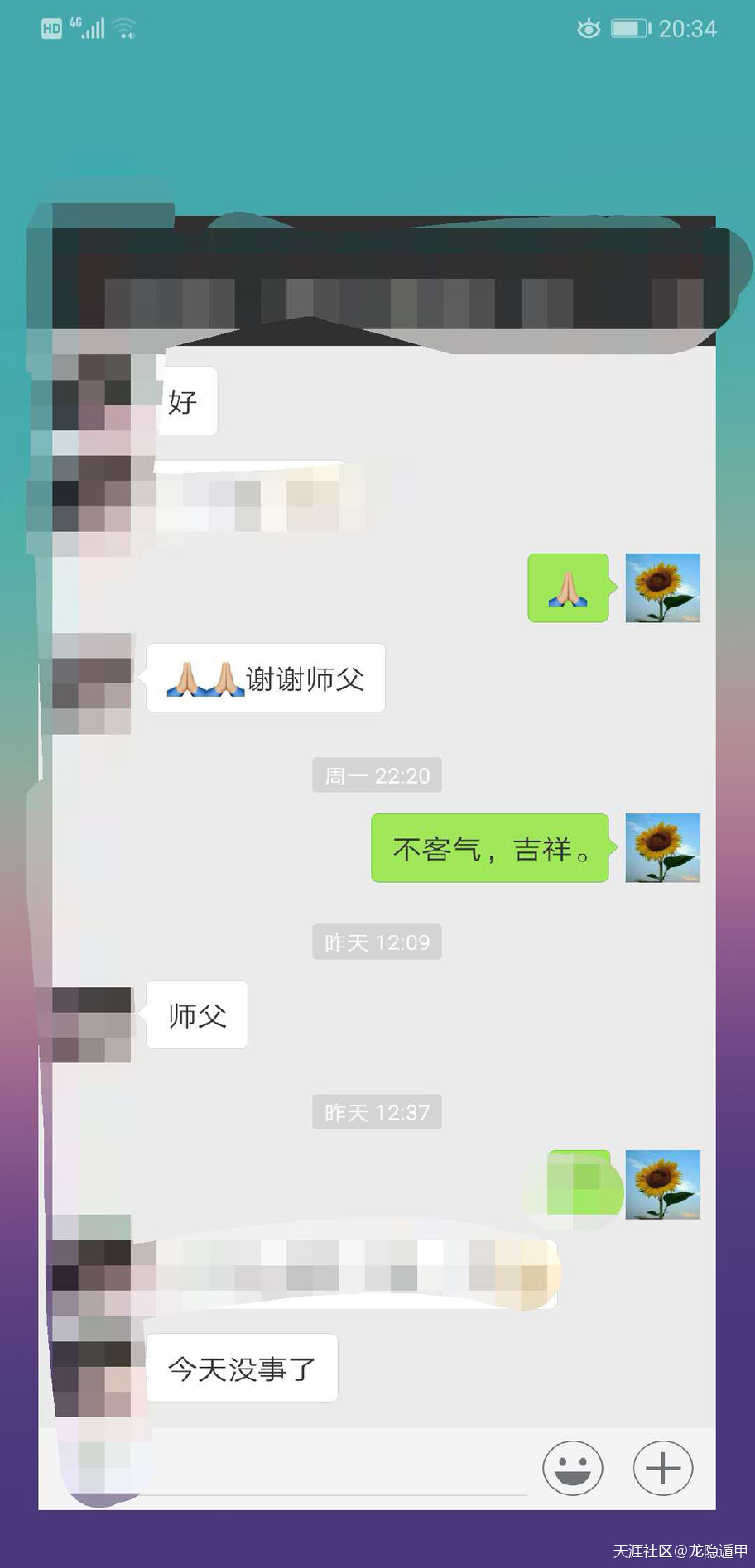Open the plus attachments menu
755x1568 pixels.
click(x=662, y=1468)
